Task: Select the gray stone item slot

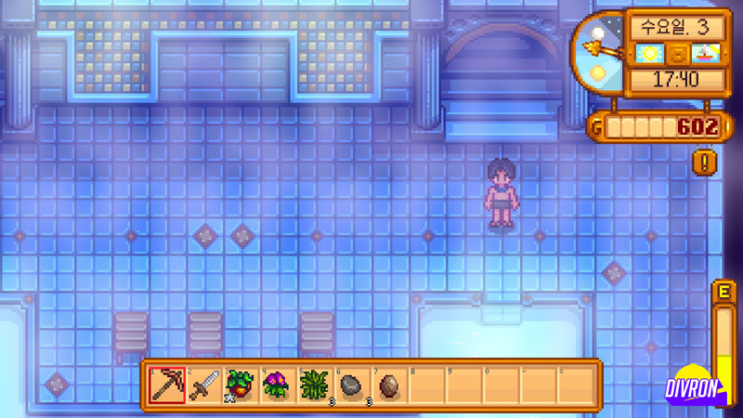Action: click(x=351, y=385)
